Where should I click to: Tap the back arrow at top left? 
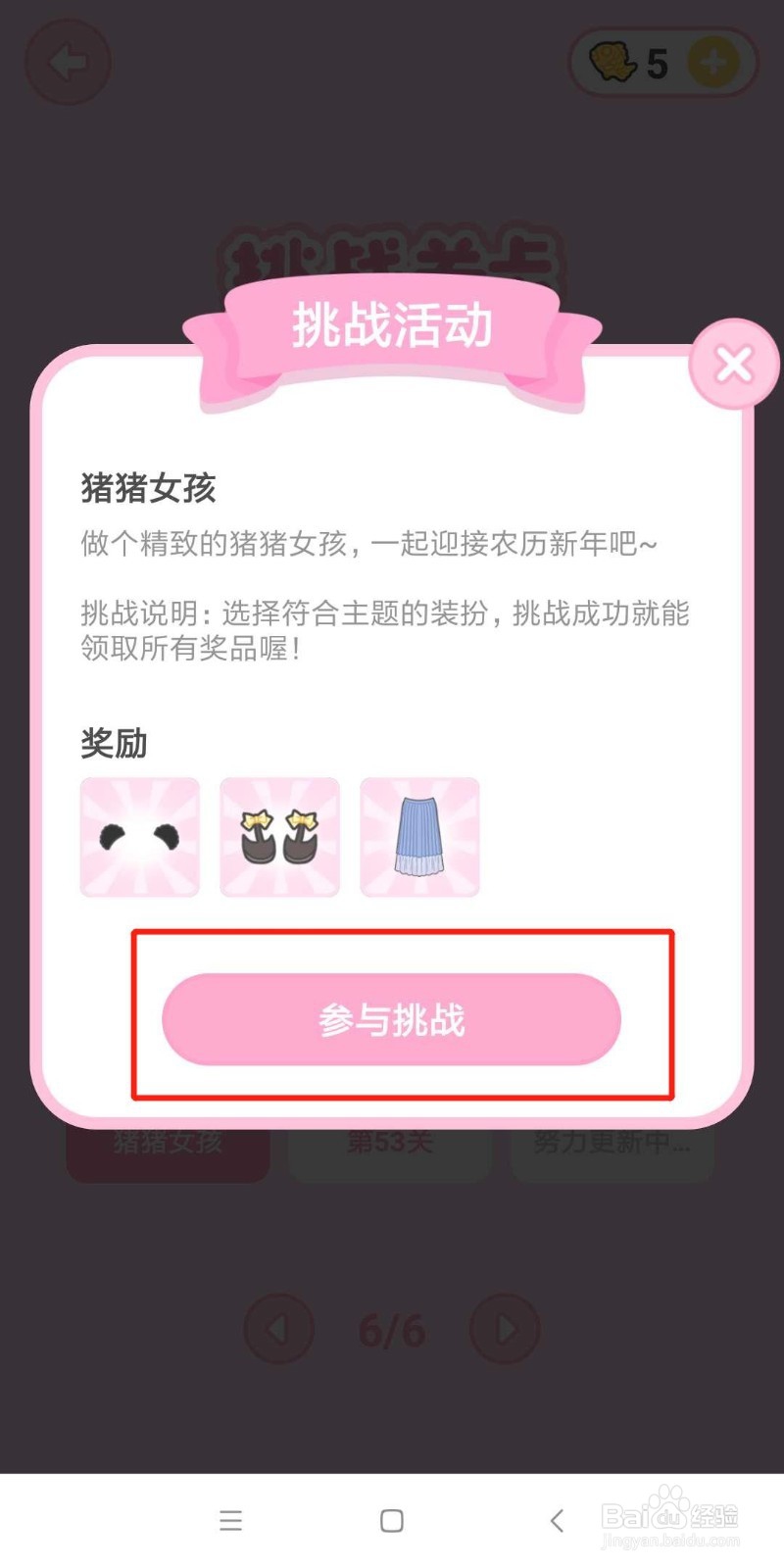point(67,61)
